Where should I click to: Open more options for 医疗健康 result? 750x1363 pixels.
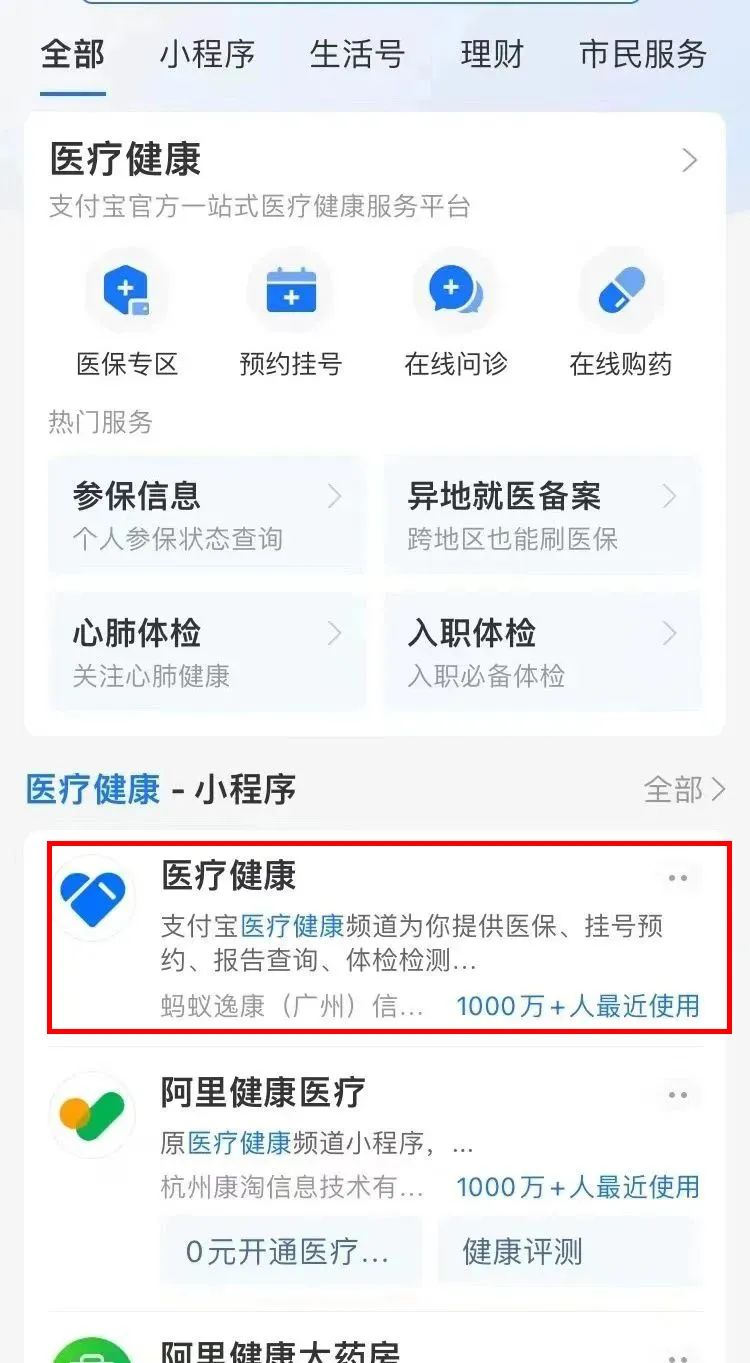[x=678, y=878]
